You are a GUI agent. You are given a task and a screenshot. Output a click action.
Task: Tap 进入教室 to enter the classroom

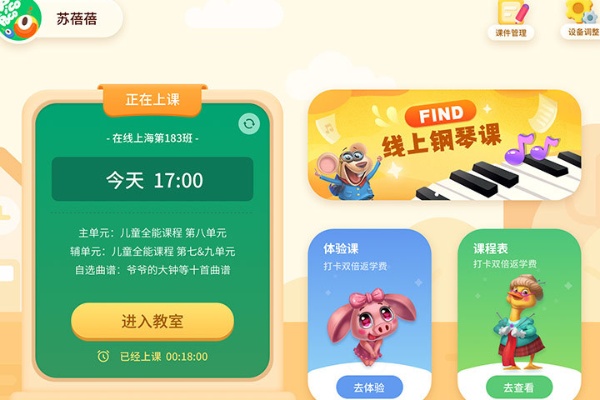pos(152,321)
